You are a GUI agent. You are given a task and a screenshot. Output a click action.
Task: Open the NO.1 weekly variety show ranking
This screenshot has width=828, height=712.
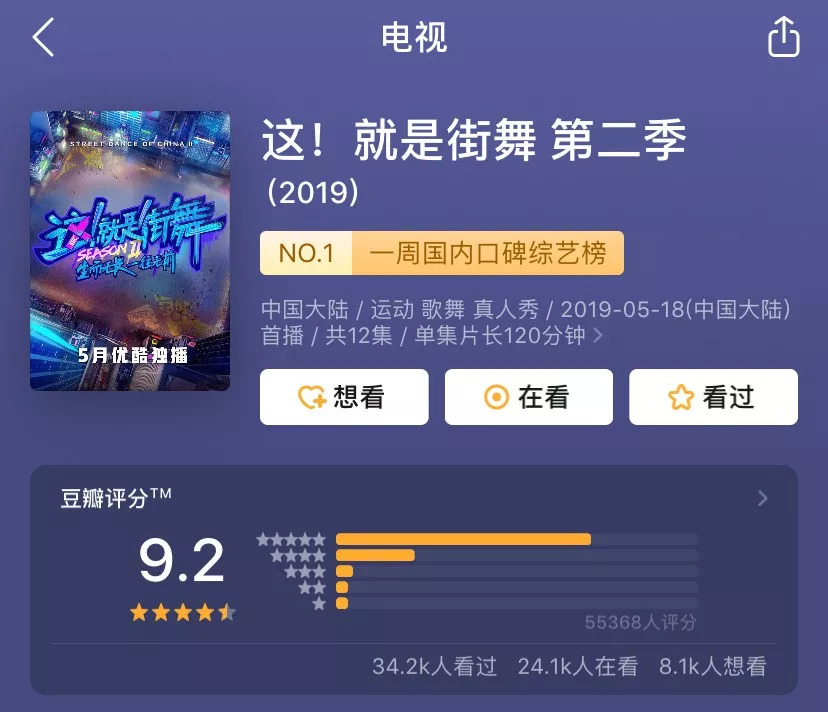point(441,253)
